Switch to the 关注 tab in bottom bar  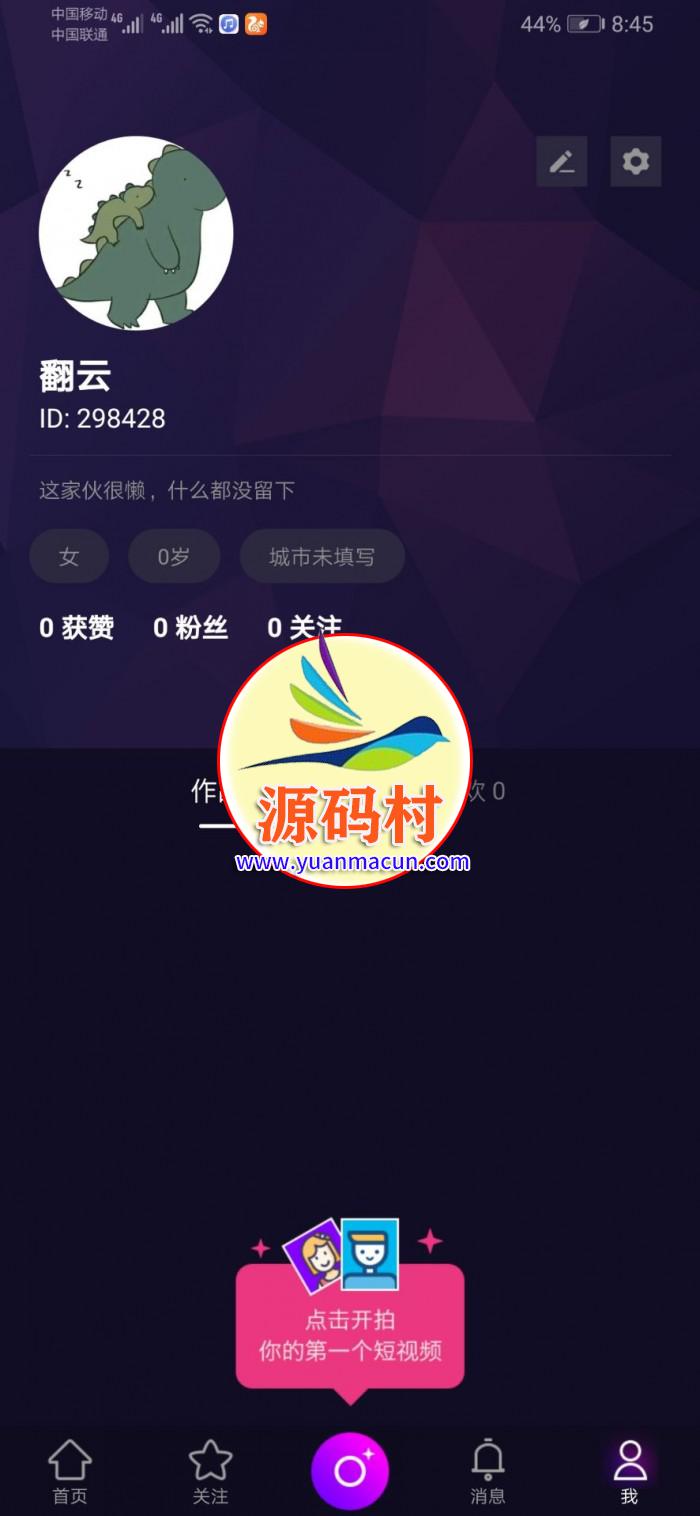(210, 1472)
